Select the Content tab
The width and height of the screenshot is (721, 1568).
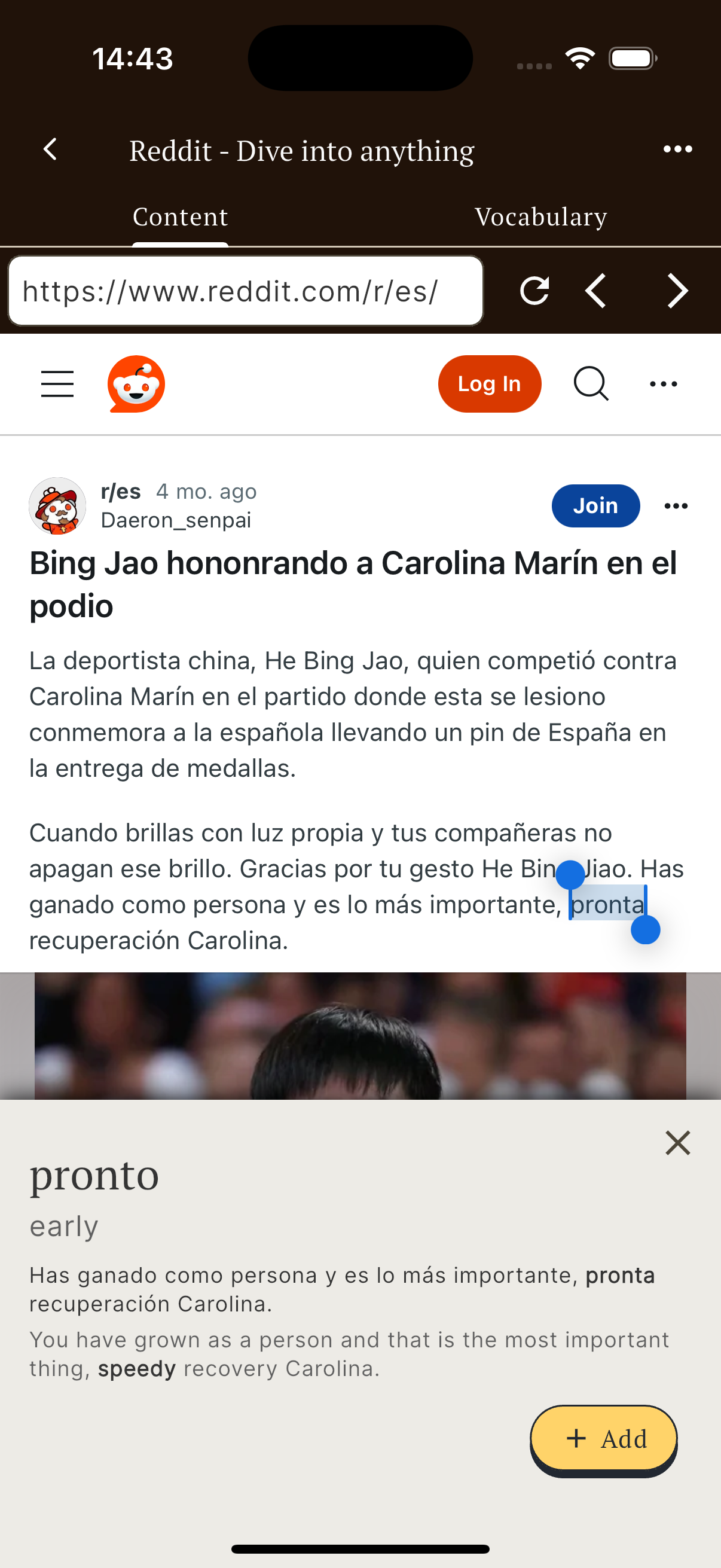(180, 216)
